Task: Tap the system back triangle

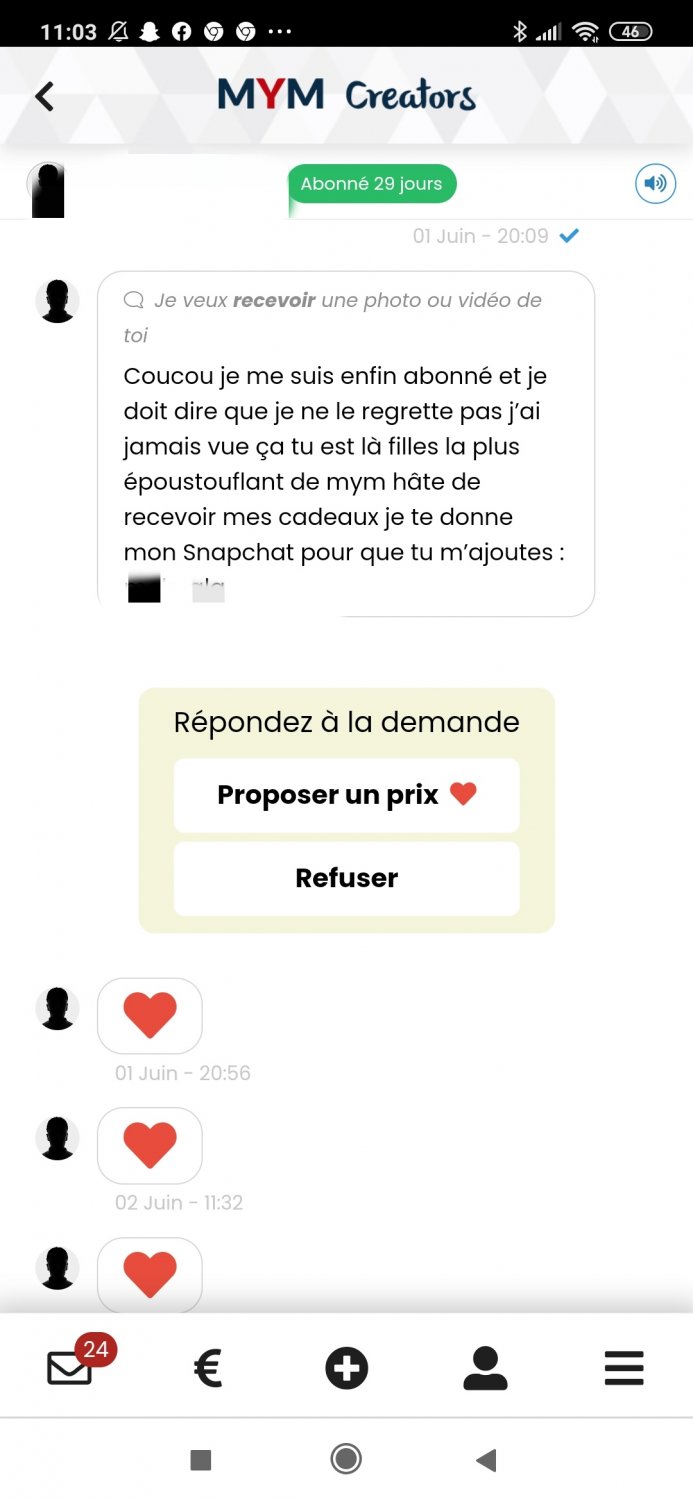Action: click(487, 1461)
